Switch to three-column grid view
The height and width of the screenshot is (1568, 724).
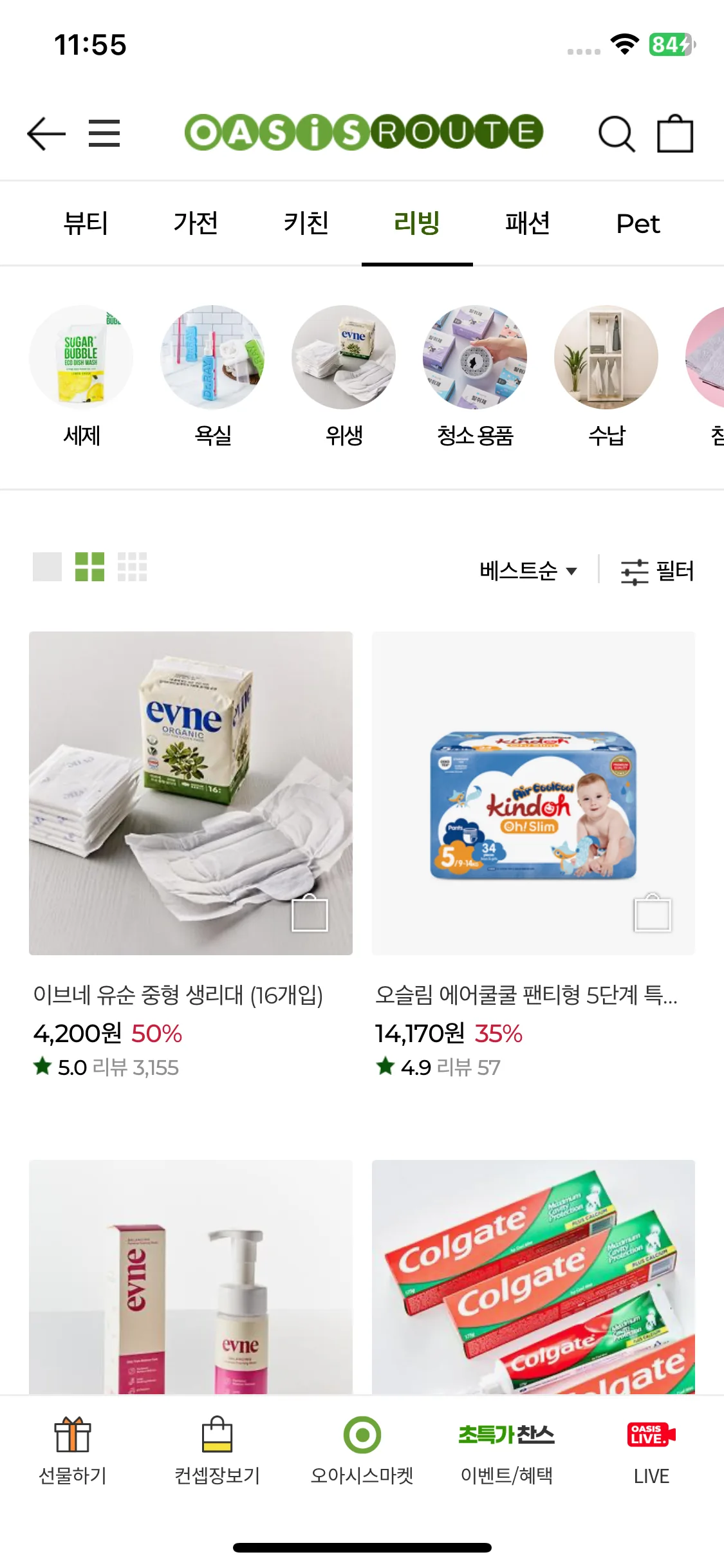(132, 567)
